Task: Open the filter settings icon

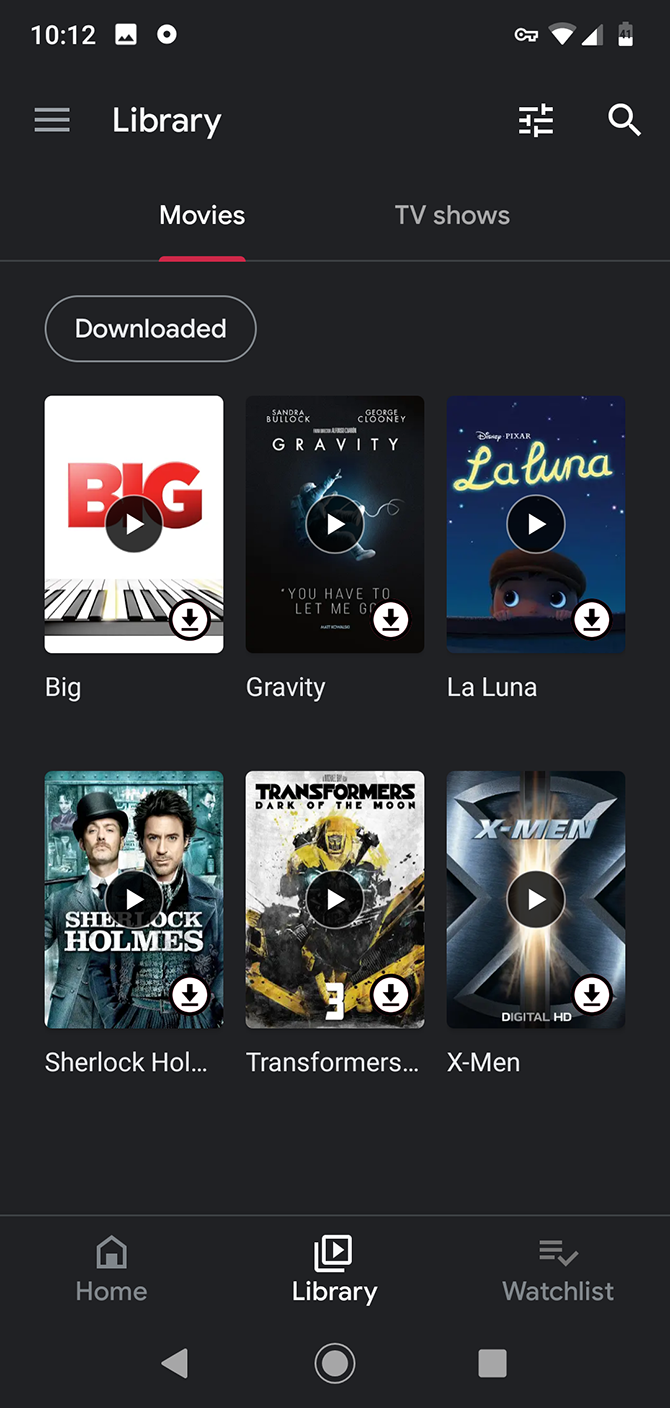Action: click(536, 121)
